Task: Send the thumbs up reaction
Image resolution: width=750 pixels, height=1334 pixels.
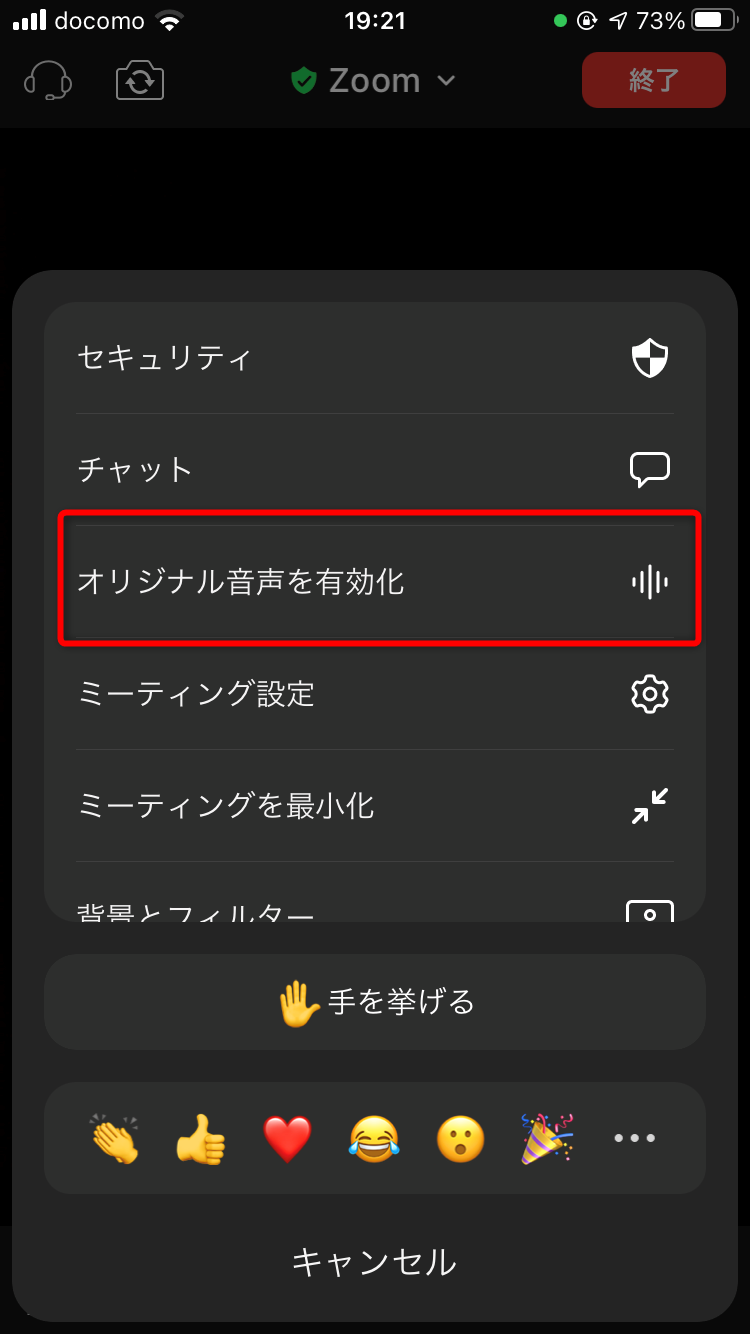Action: click(201, 1138)
